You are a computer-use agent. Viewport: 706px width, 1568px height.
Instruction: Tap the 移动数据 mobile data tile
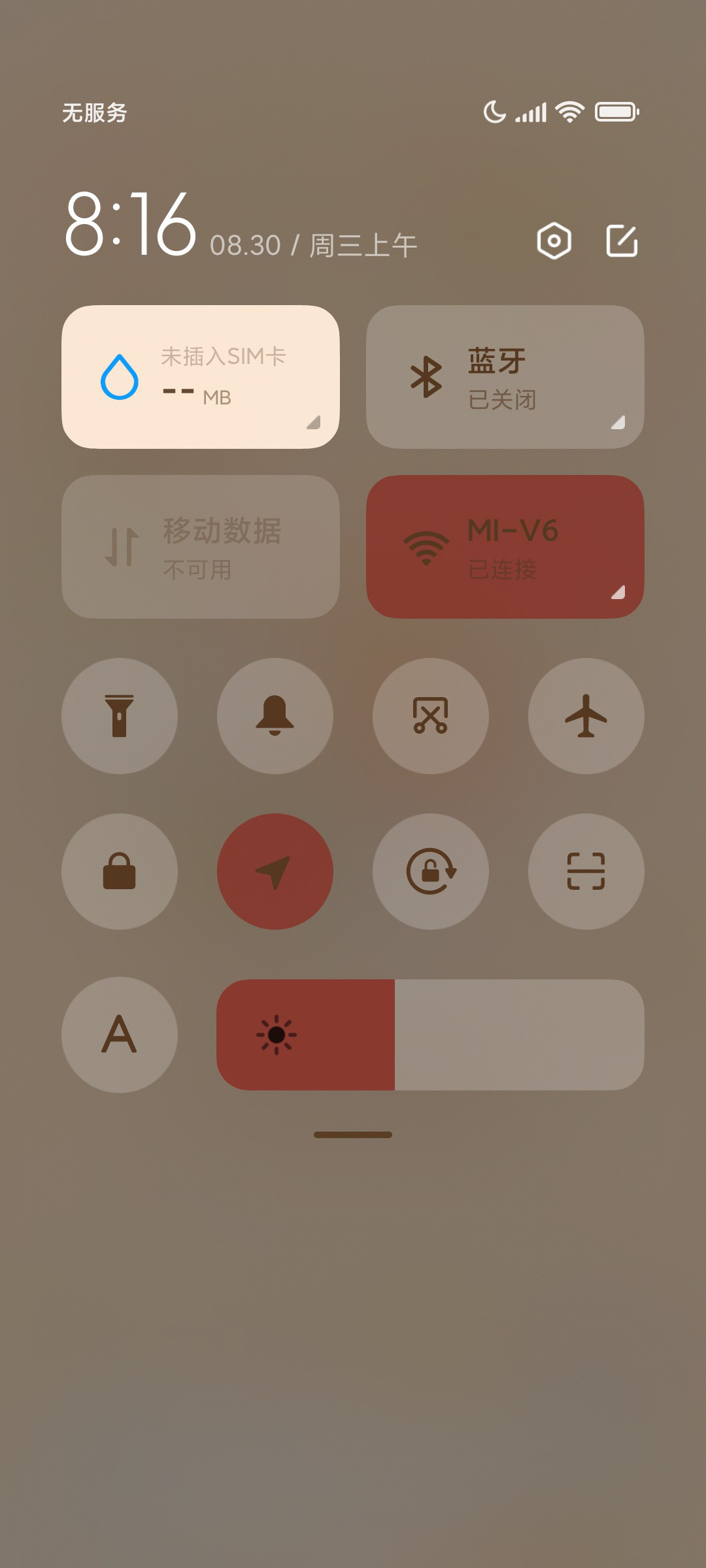(x=201, y=547)
